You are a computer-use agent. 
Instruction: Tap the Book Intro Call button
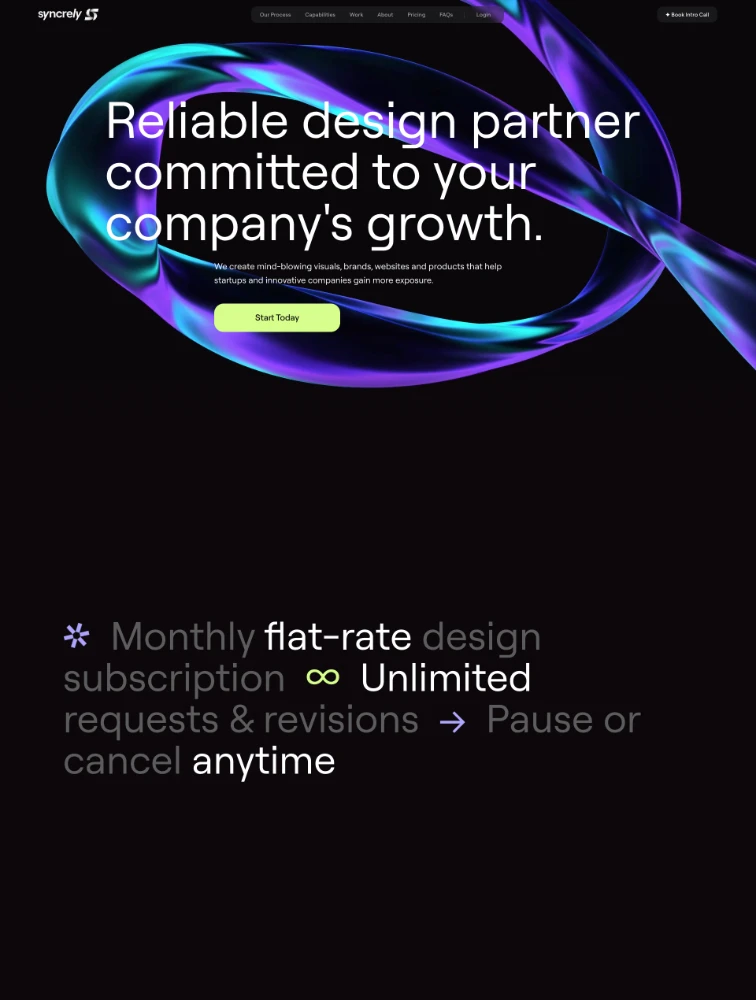[687, 15]
